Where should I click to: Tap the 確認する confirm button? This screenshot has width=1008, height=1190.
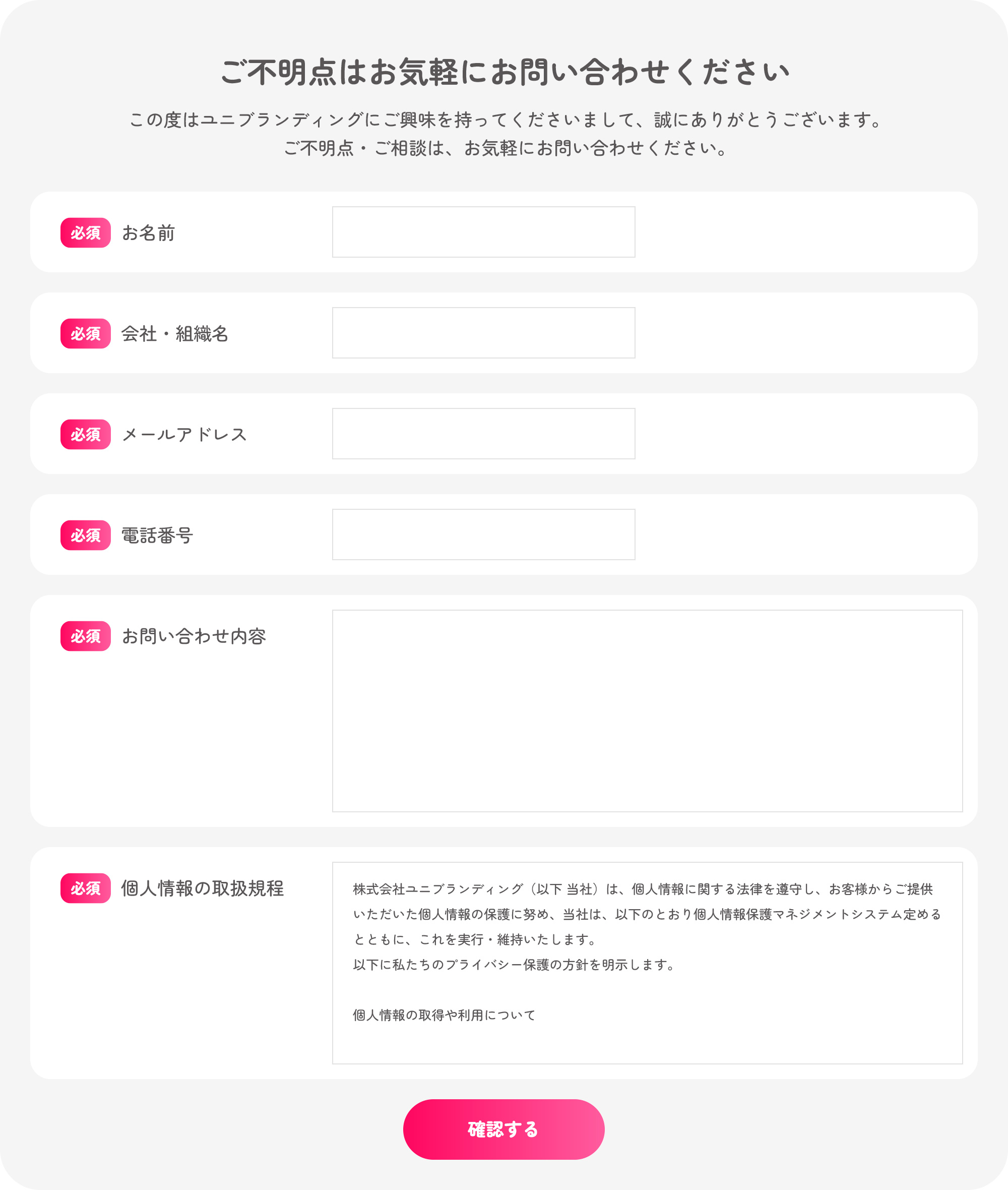pyautogui.click(x=503, y=1129)
